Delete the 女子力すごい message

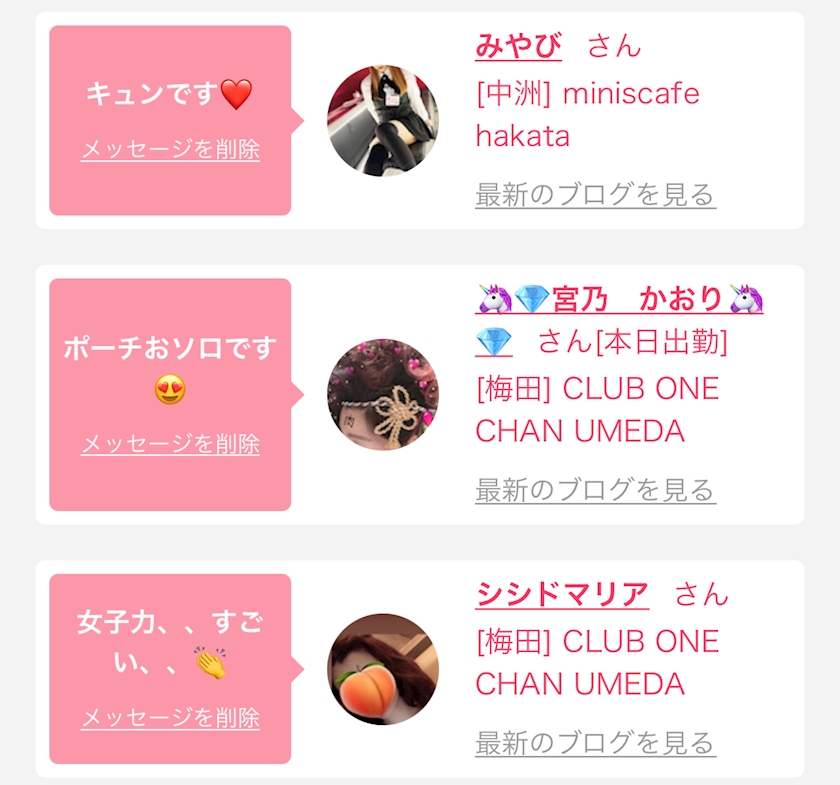(x=170, y=717)
